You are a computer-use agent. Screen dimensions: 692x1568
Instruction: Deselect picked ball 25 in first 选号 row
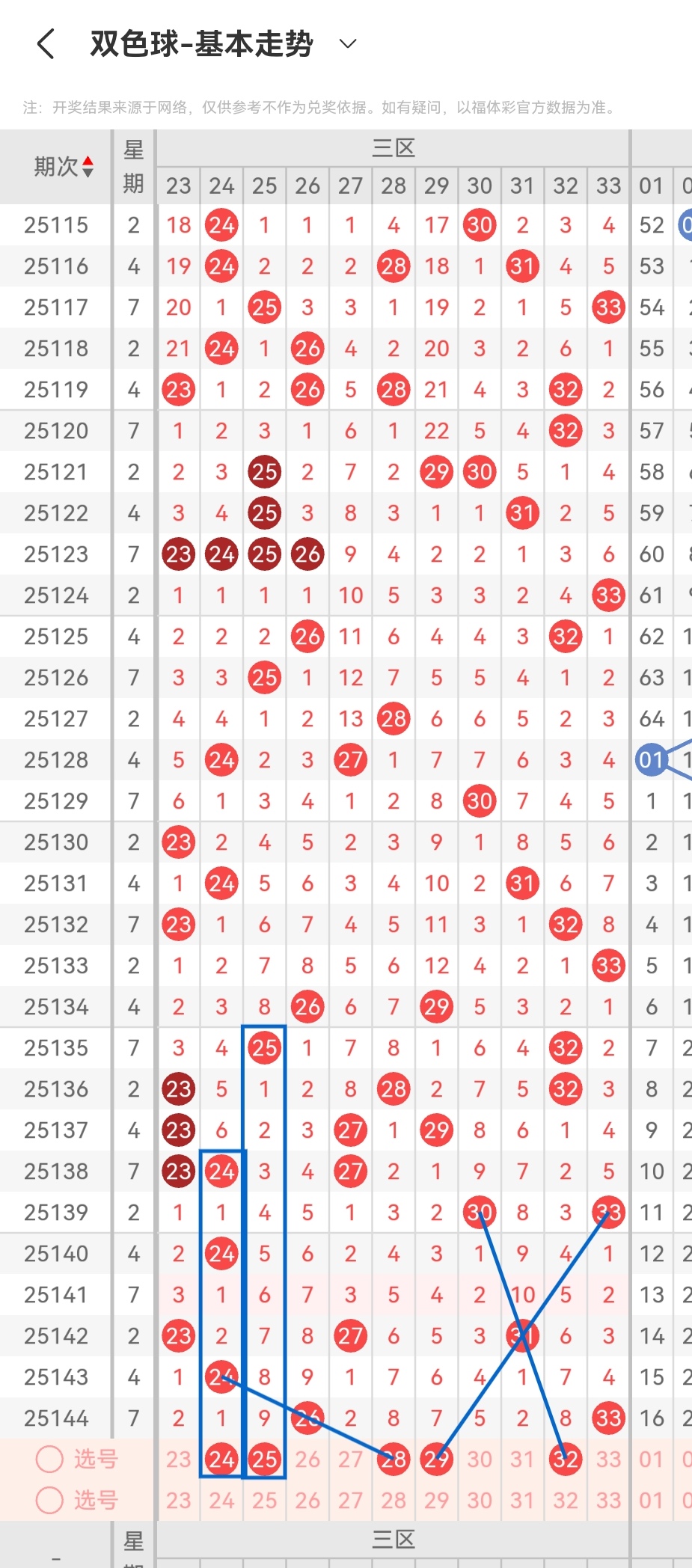tap(264, 1459)
